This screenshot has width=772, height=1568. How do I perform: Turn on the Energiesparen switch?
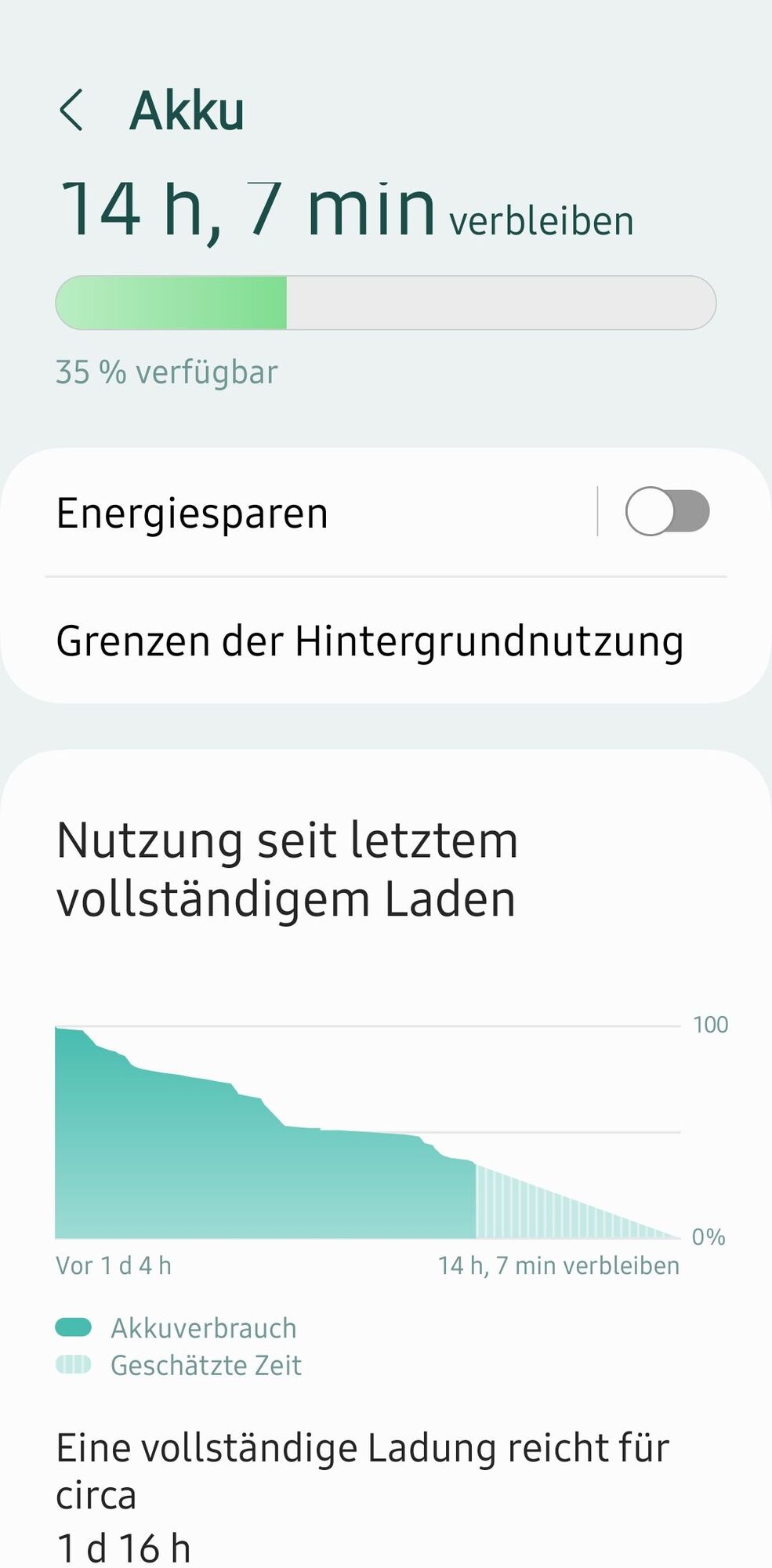tap(667, 512)
